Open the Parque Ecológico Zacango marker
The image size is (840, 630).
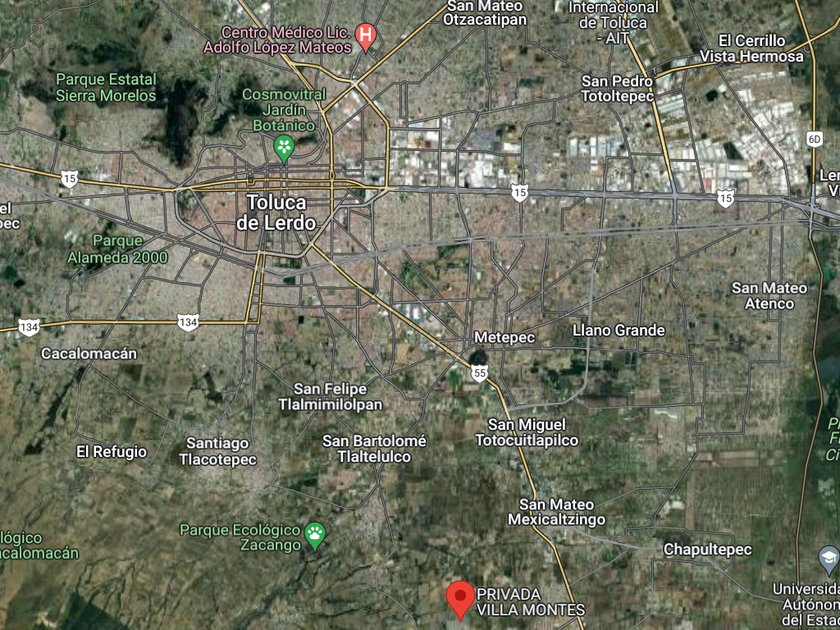click(x=315, y=536)
